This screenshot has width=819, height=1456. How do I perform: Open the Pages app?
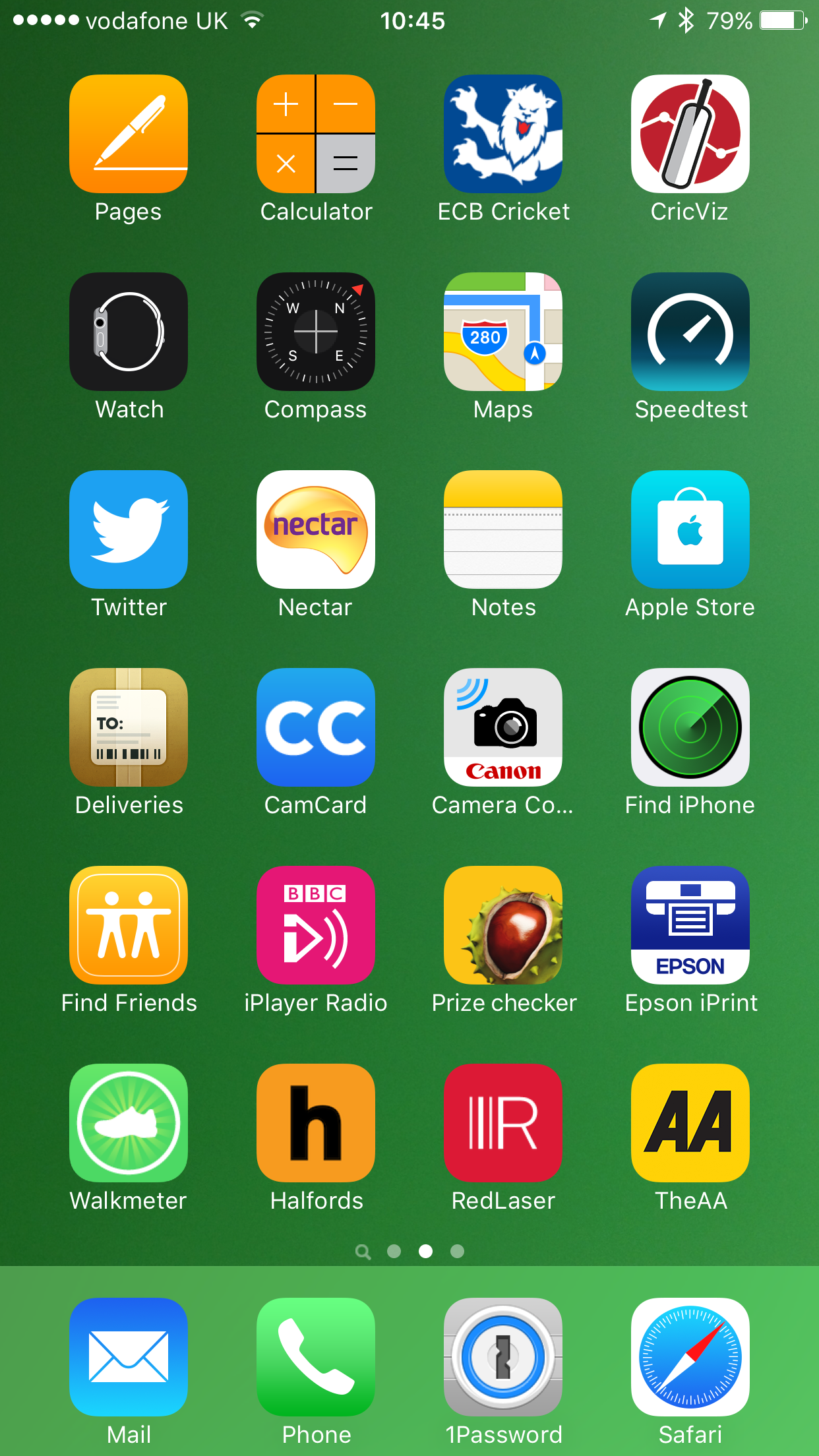click(x=129, y=134)
